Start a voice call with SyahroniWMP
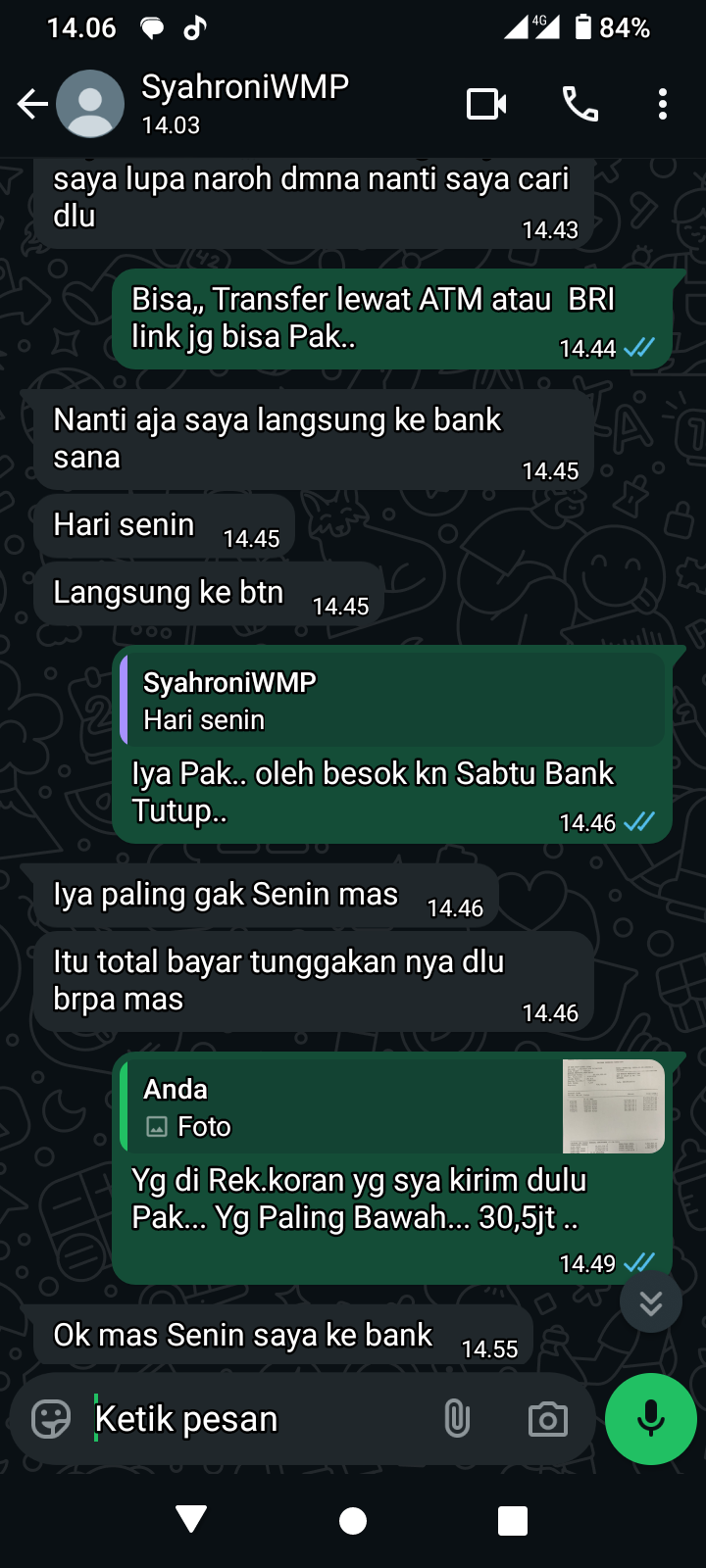The width and height of the screenshot is (706, 1568). [x=580, y=104]
